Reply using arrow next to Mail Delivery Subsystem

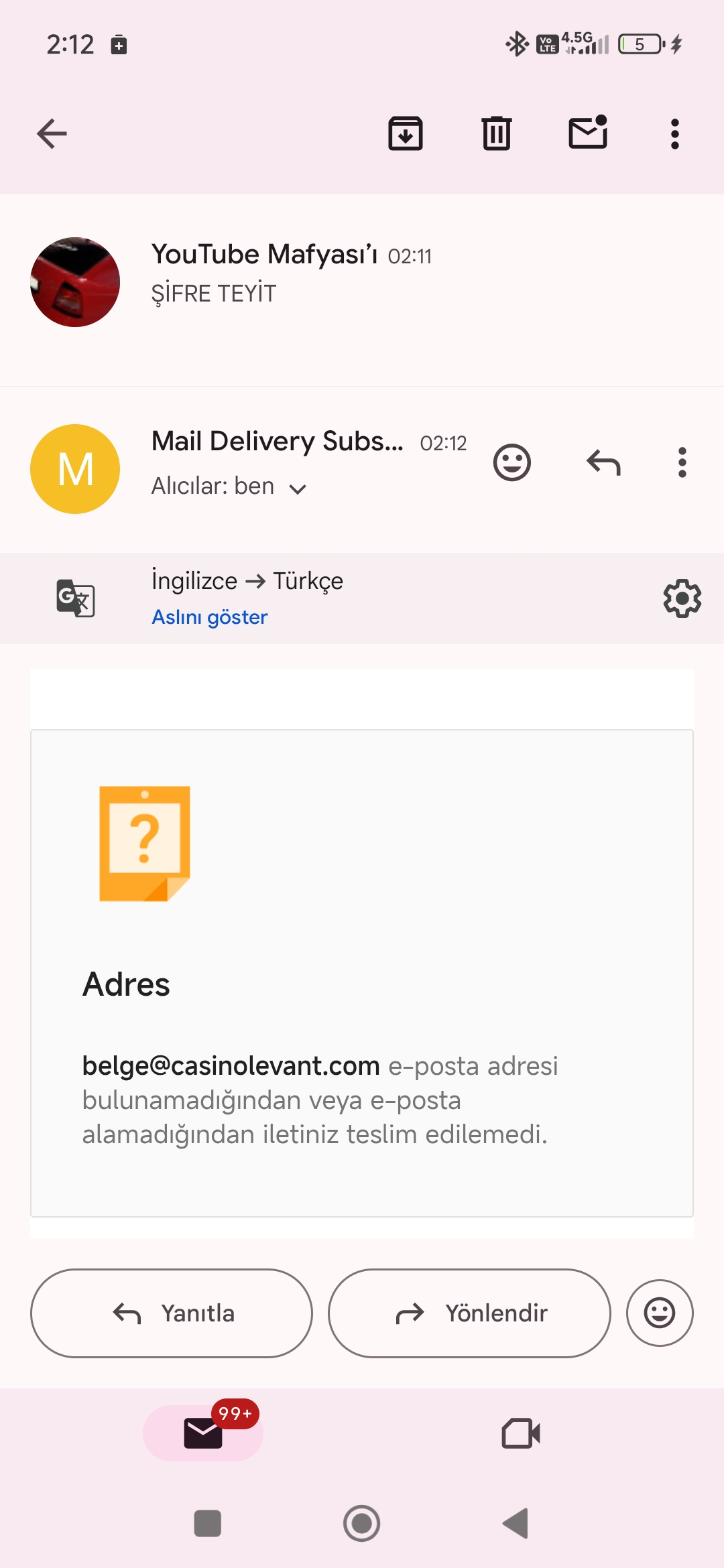[x=603, y=462]
